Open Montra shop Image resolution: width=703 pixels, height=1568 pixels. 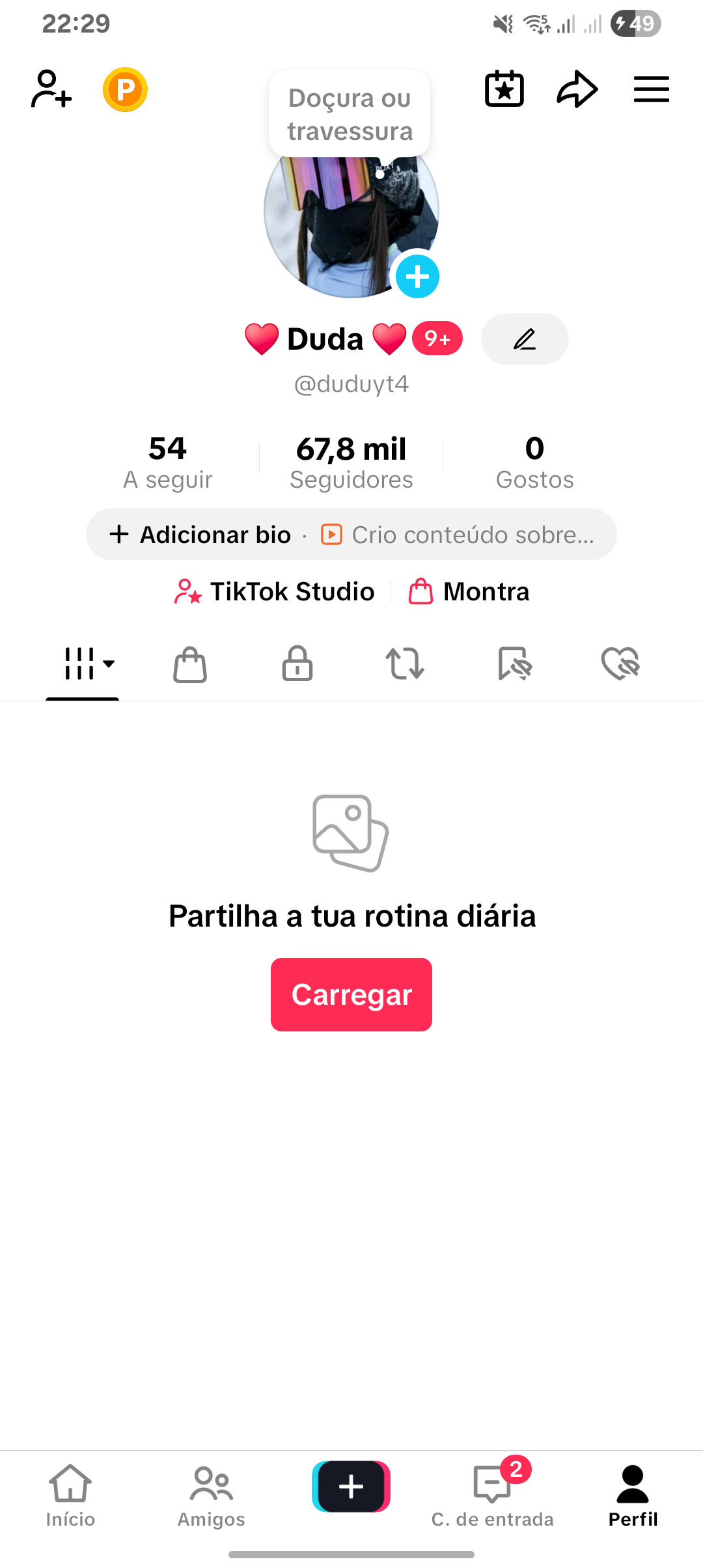pyautogui.click(x=469, y=592)
